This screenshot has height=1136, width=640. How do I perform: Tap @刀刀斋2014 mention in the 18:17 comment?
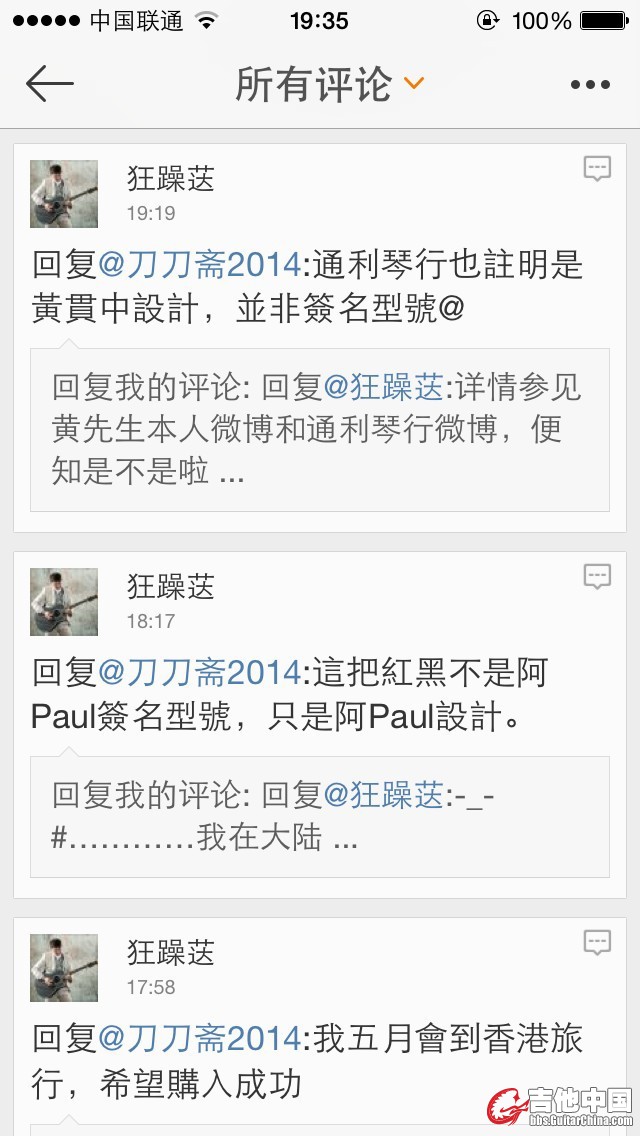pos(198,672)
